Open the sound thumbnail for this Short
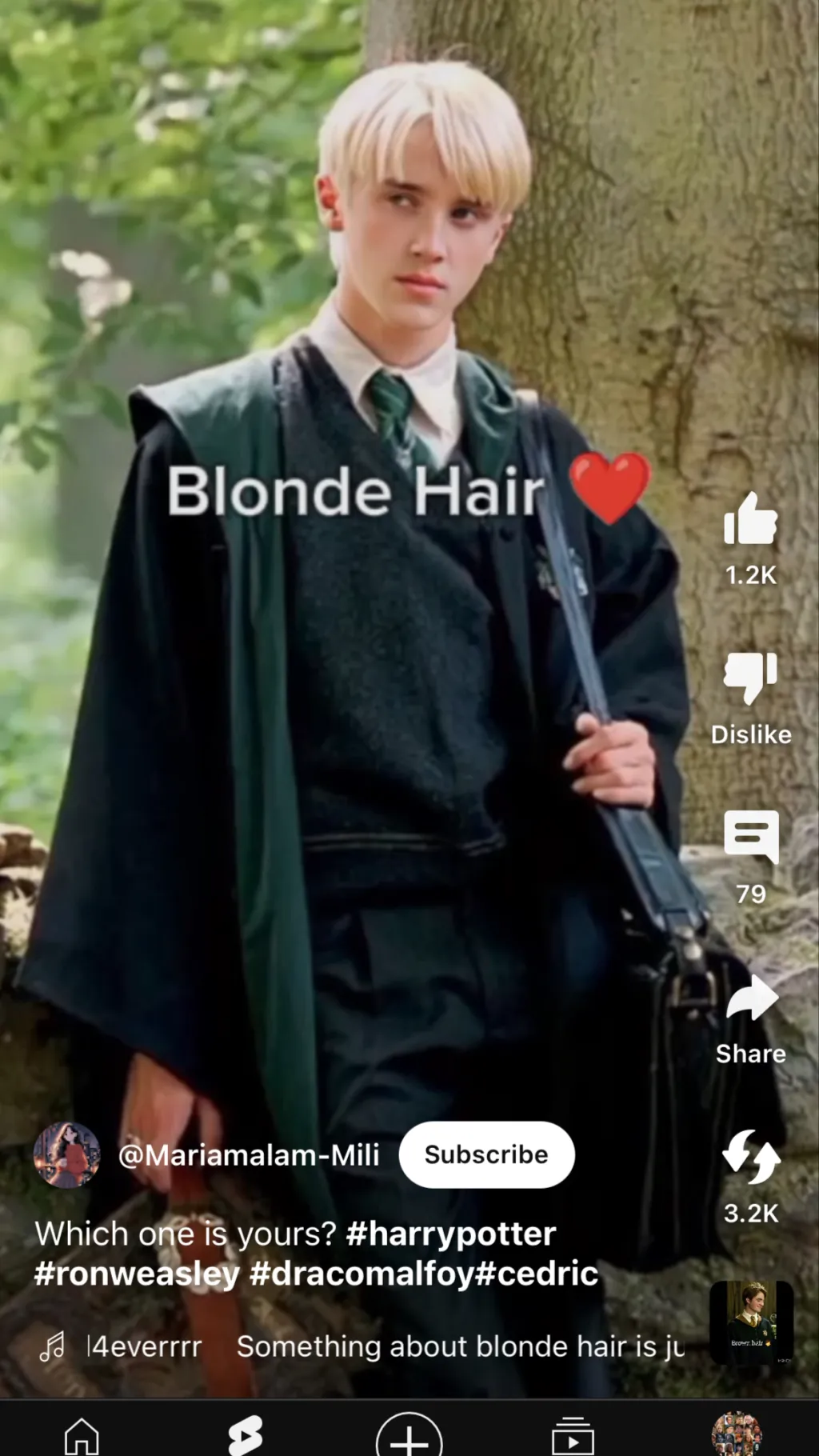Screen dimensions: 819x1456 (751, 1322)
